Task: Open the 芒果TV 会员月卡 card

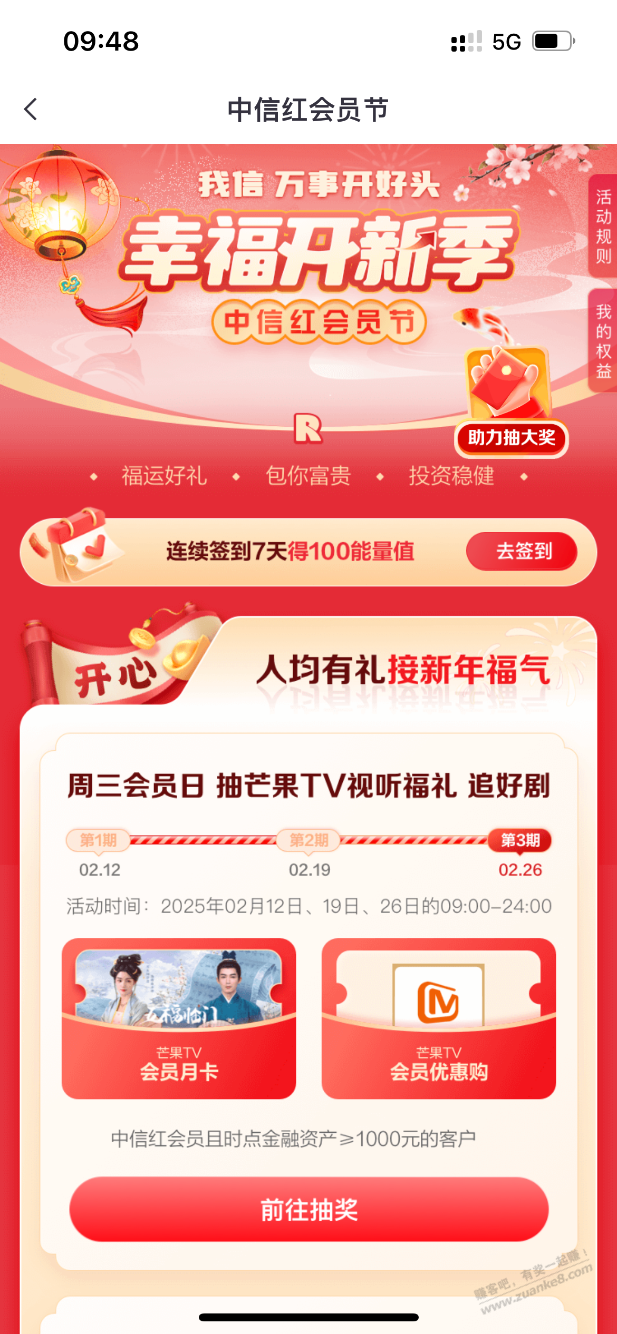Action: pos(179,1018)
